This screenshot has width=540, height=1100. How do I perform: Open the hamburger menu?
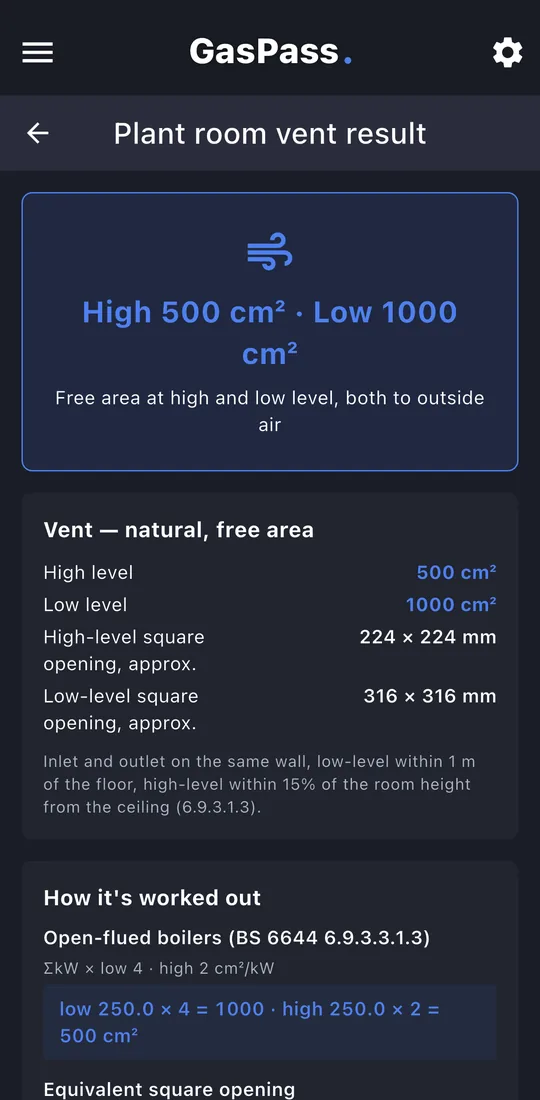pos(38,53)
